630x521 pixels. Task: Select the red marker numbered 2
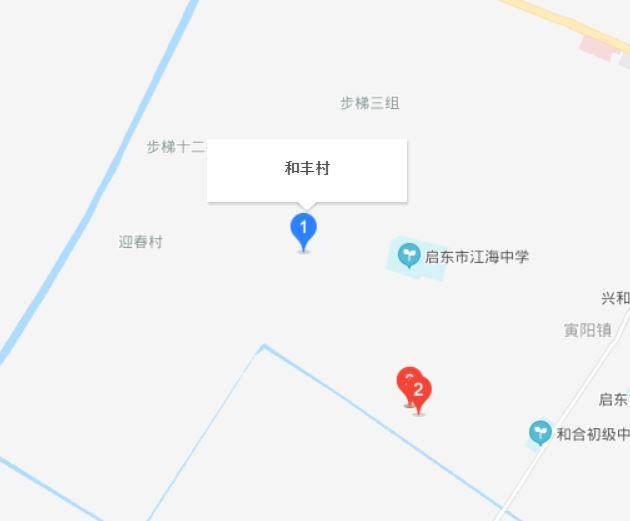click(420, 392)
